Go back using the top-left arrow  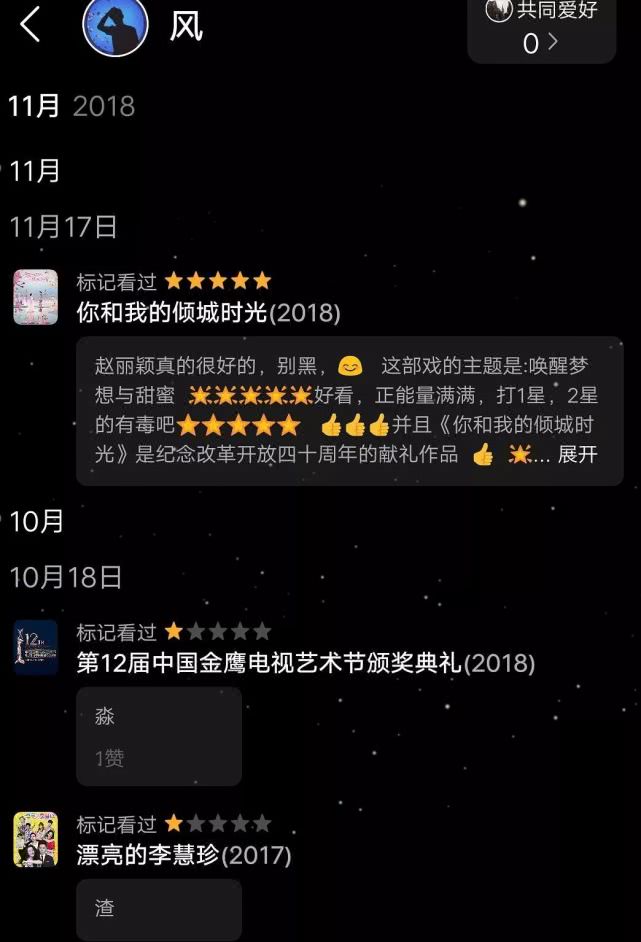[x=30, y=24]
